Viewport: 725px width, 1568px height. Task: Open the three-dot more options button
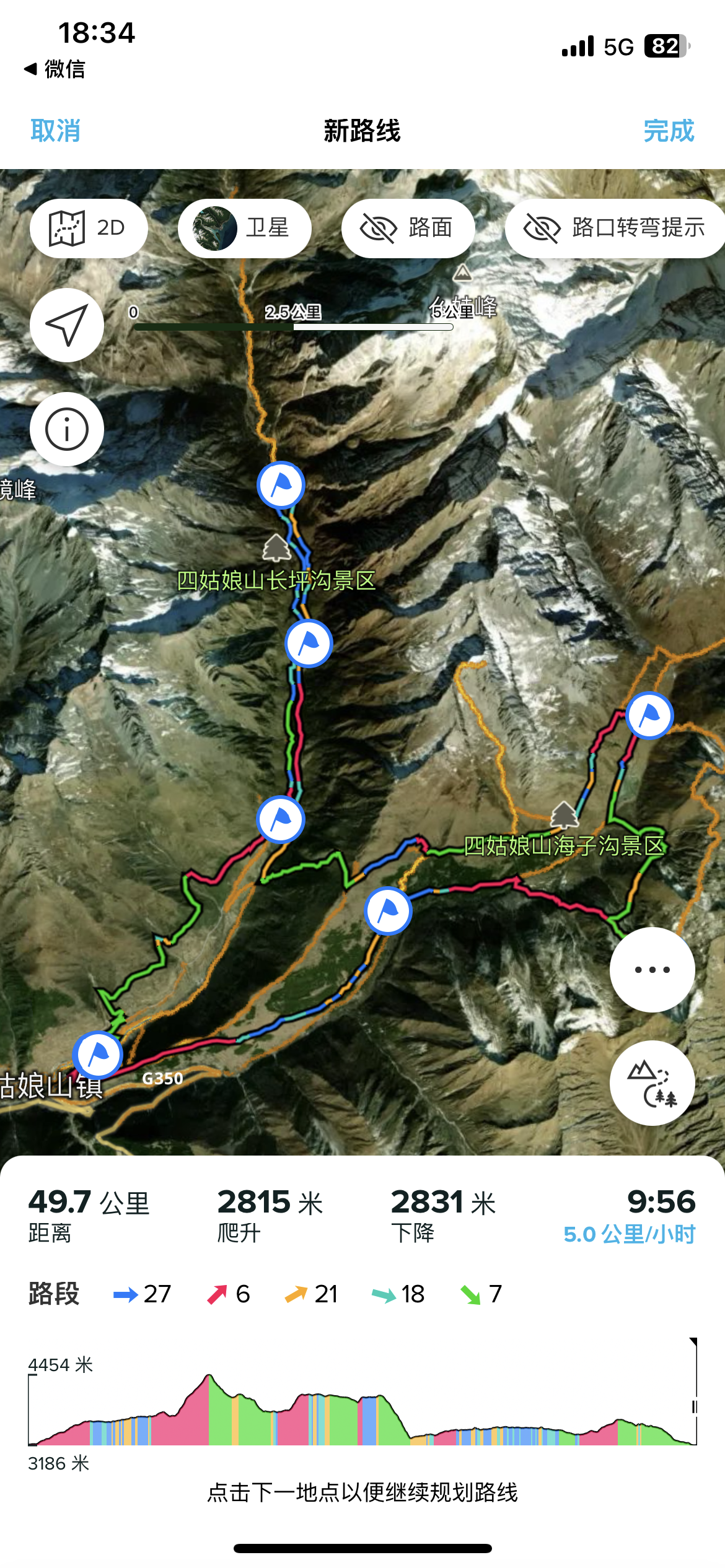(652, 970)
